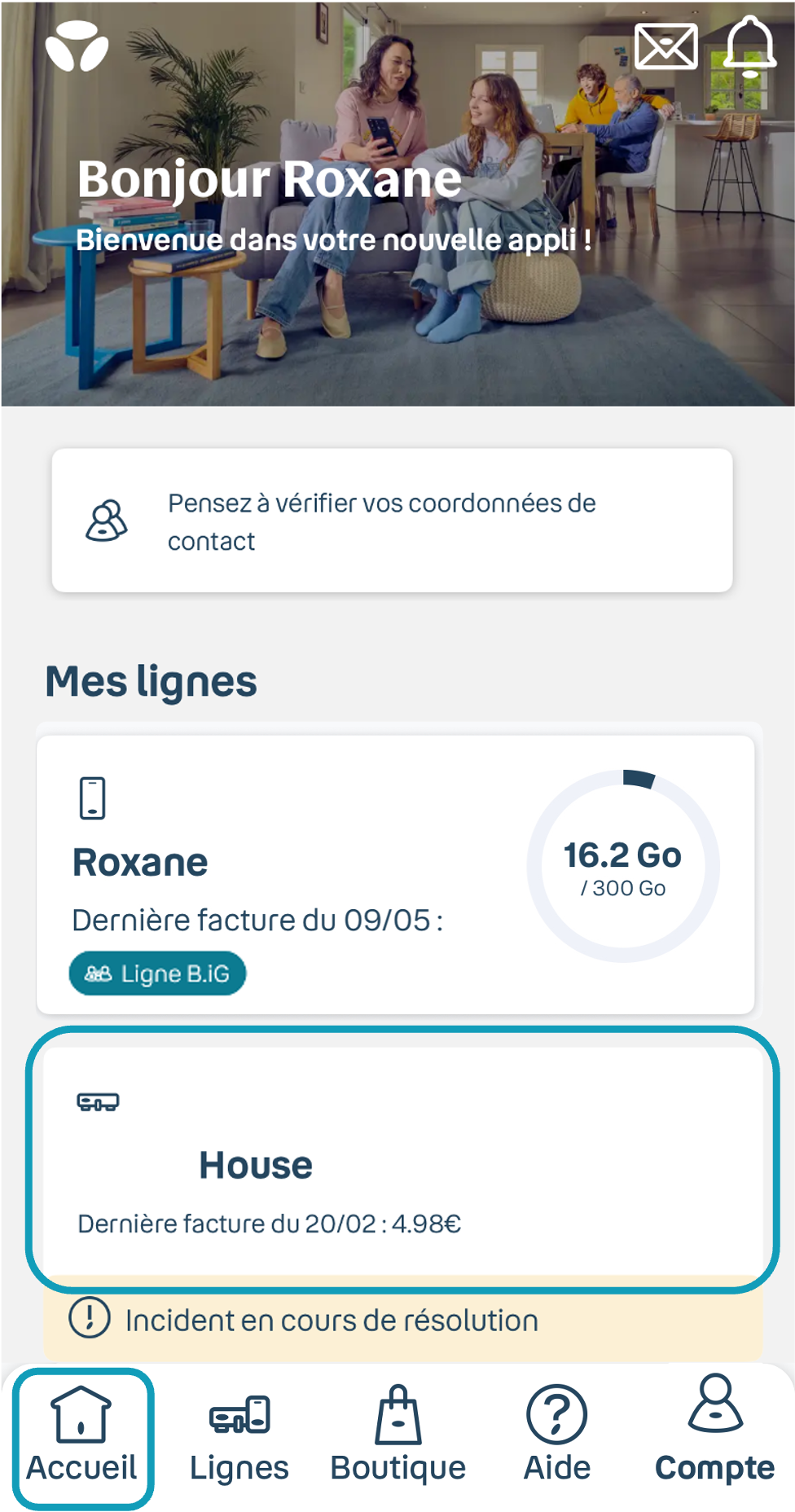Switch to the Boutique tab

tap(397, 1437)
